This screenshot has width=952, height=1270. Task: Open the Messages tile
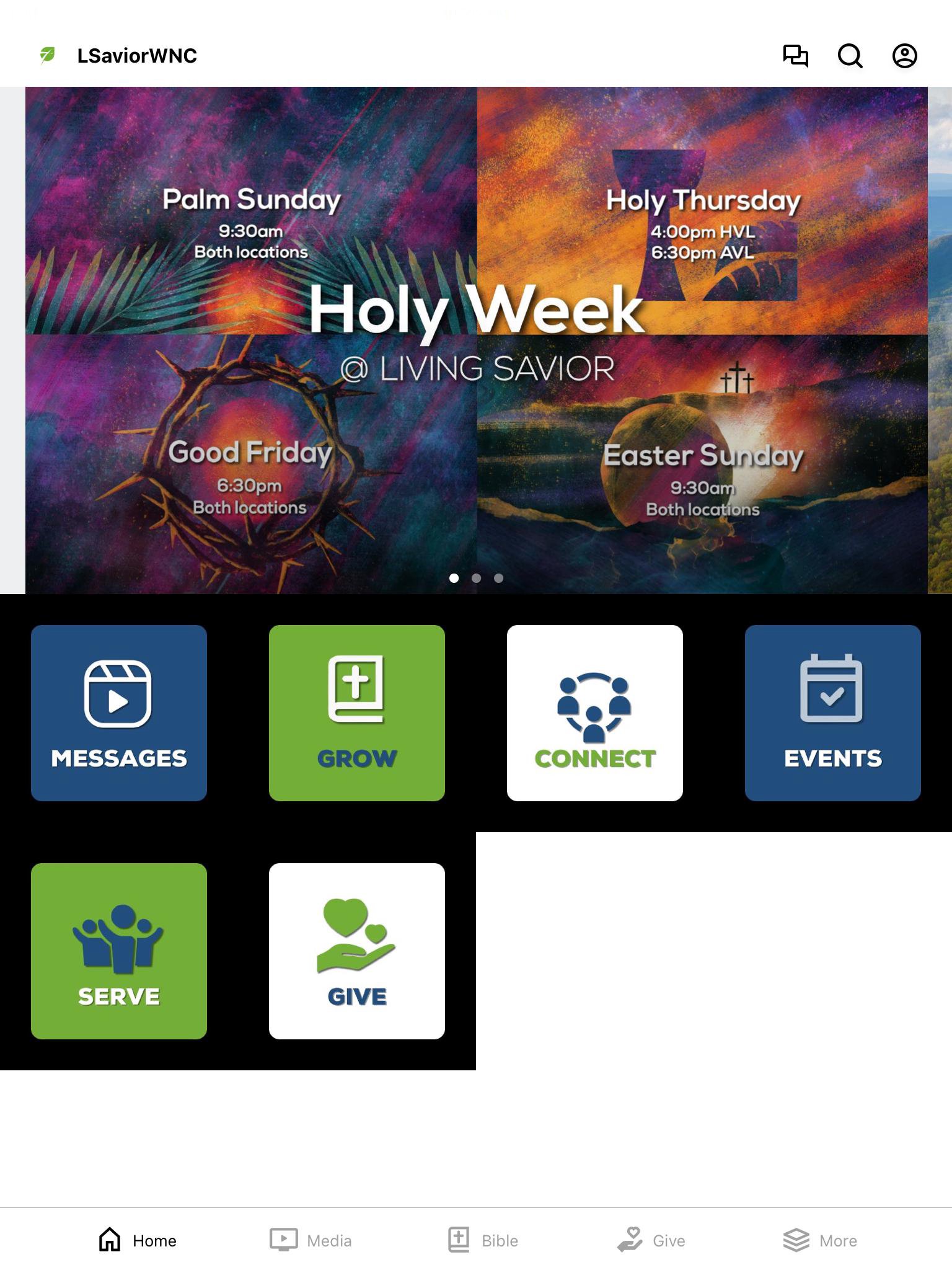119,713
